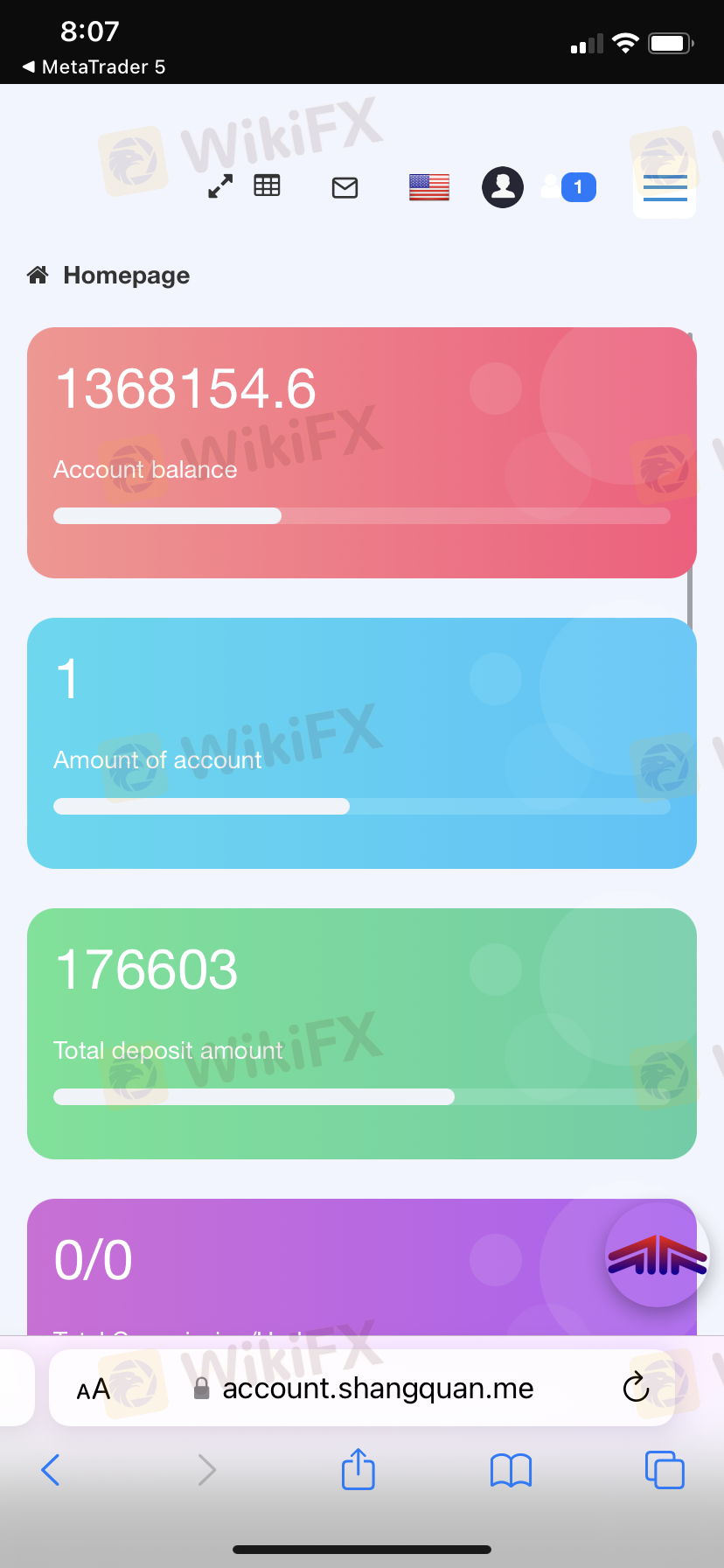Screen dimensions: 724x1568
Task: Open the table grid icon
Action: tap(267, 185)
